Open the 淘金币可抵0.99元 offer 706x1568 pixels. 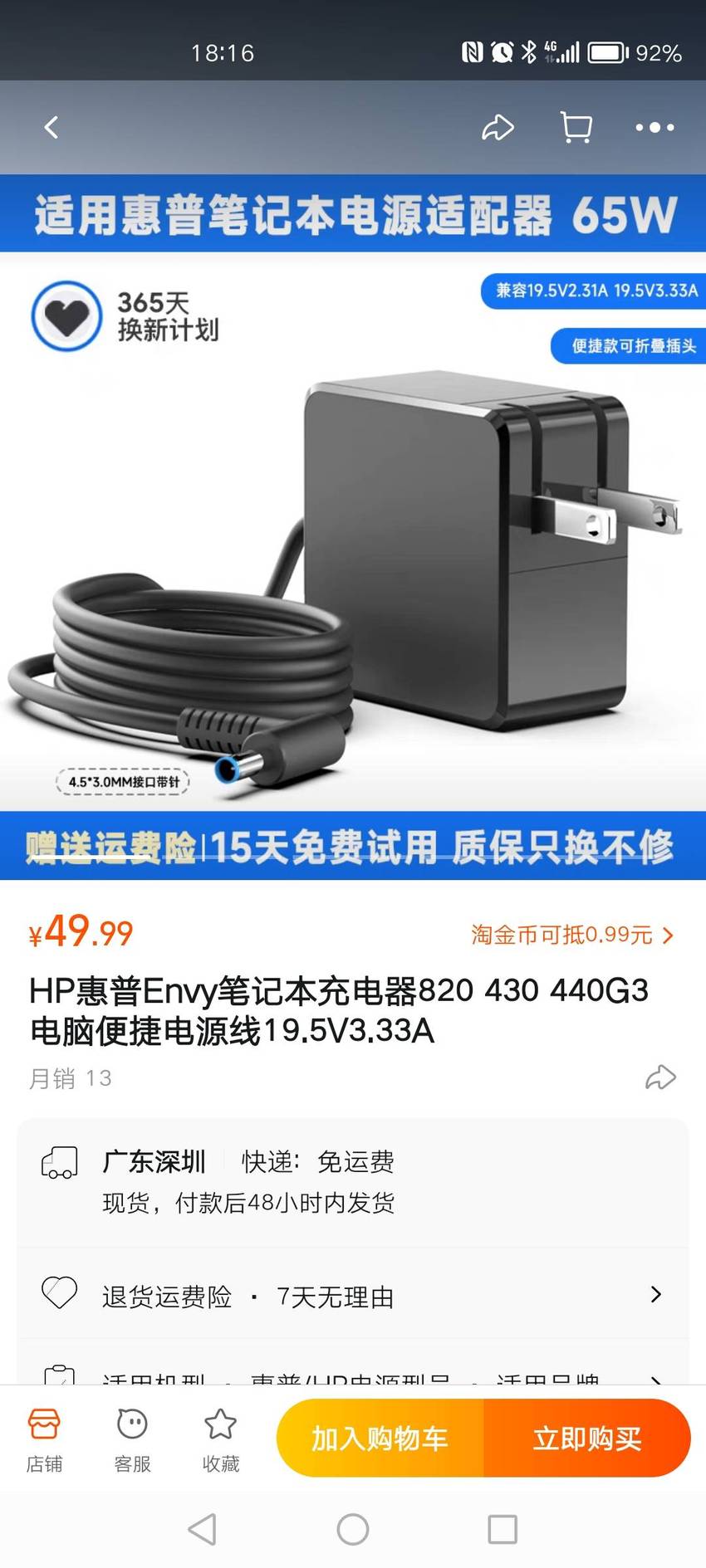(x=572, y=935)
